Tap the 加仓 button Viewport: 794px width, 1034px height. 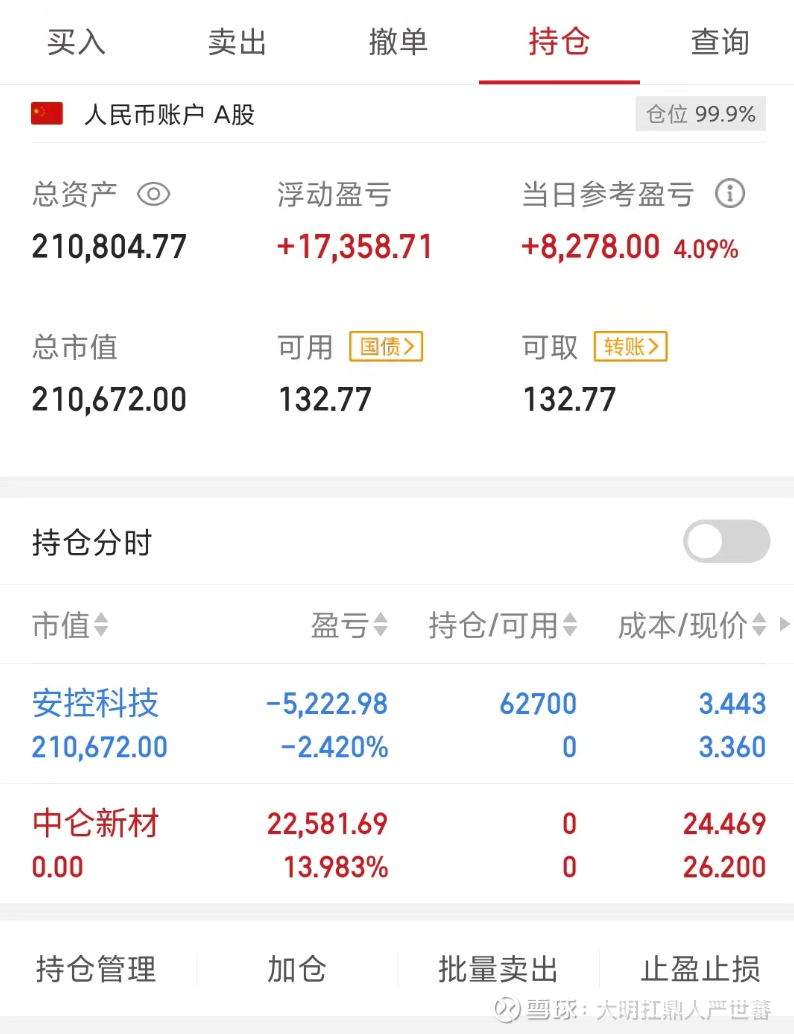tap(297, 969)
